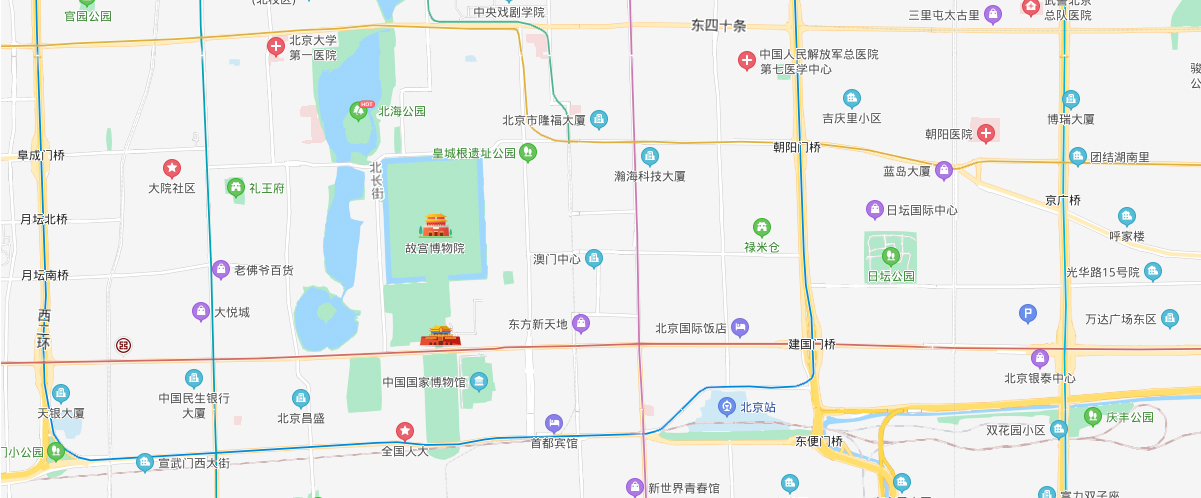
Task: Open the 皇城根遗址公园 park marker
Action: click(529, 153)
